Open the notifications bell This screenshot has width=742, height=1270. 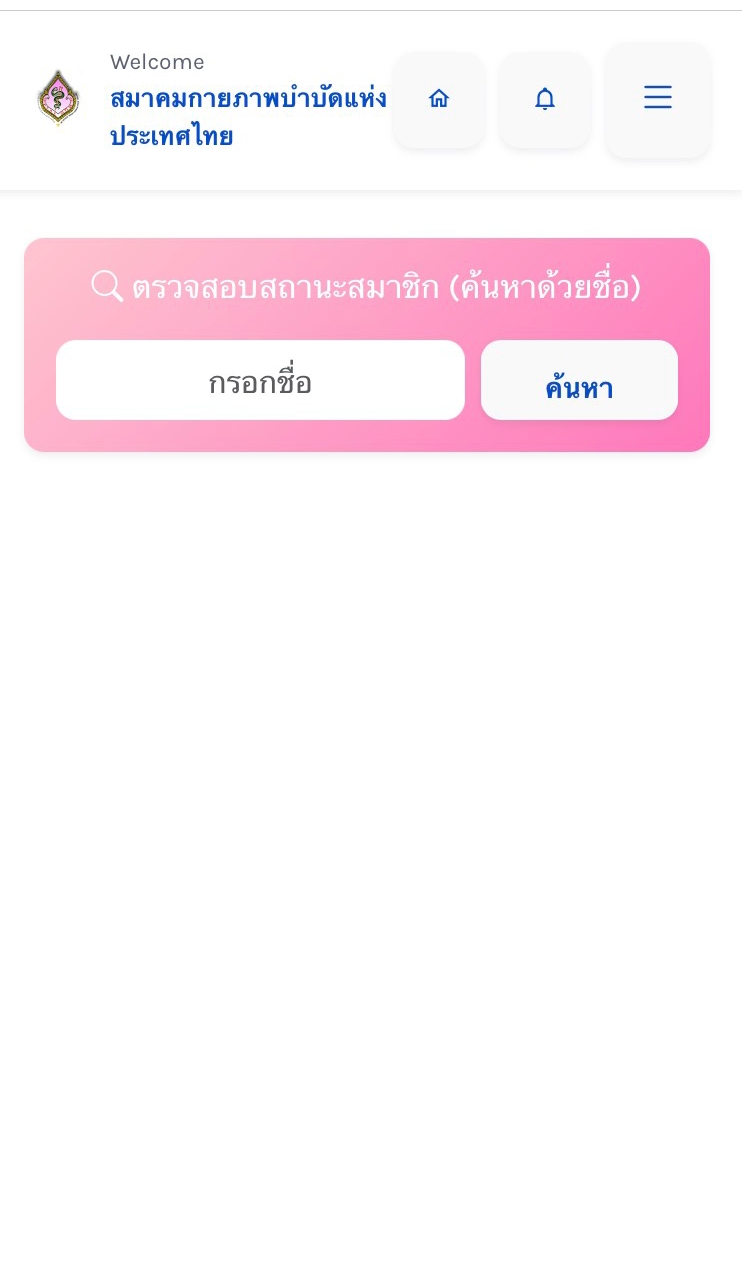click(544, 99)
